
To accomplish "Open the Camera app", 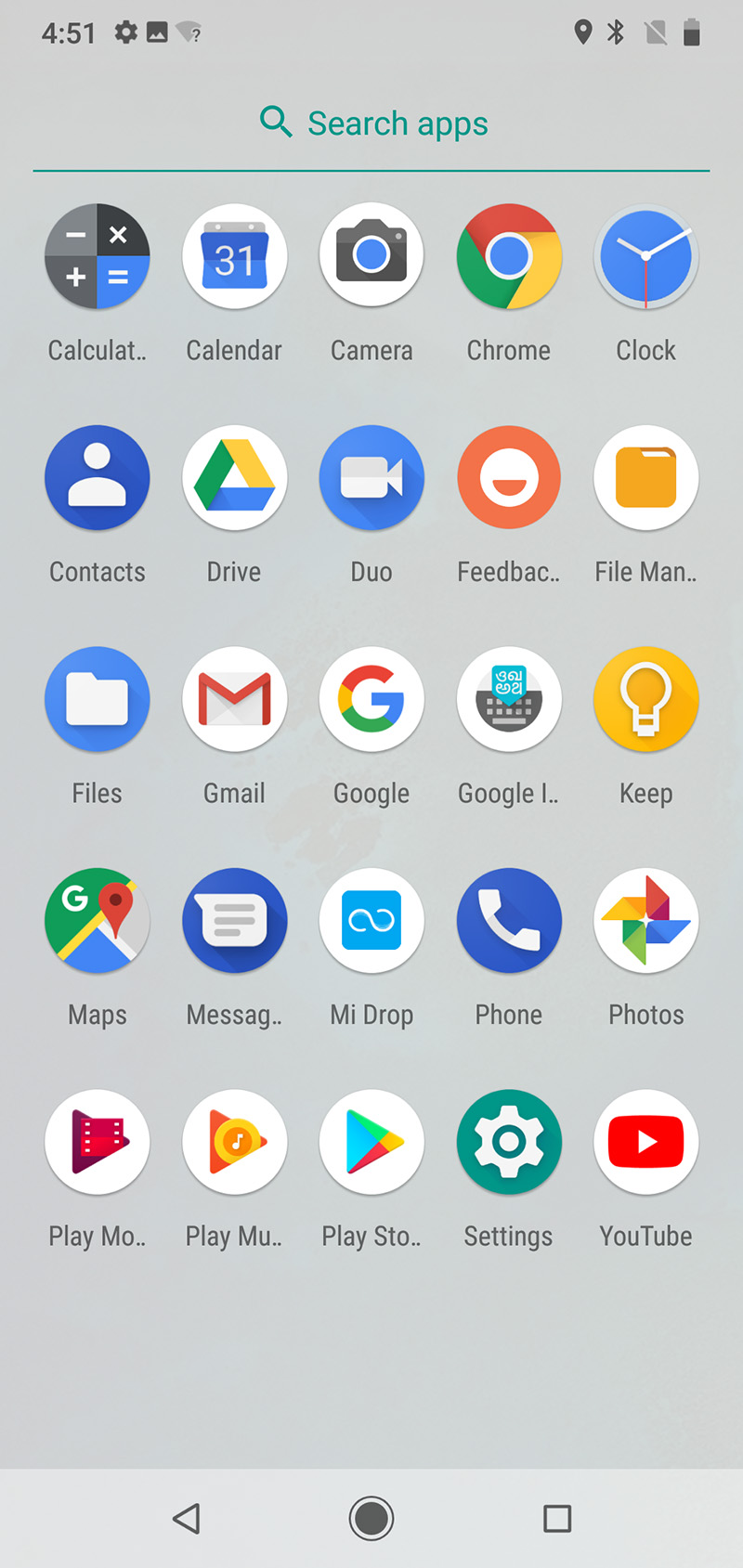I will coord(371,255).
